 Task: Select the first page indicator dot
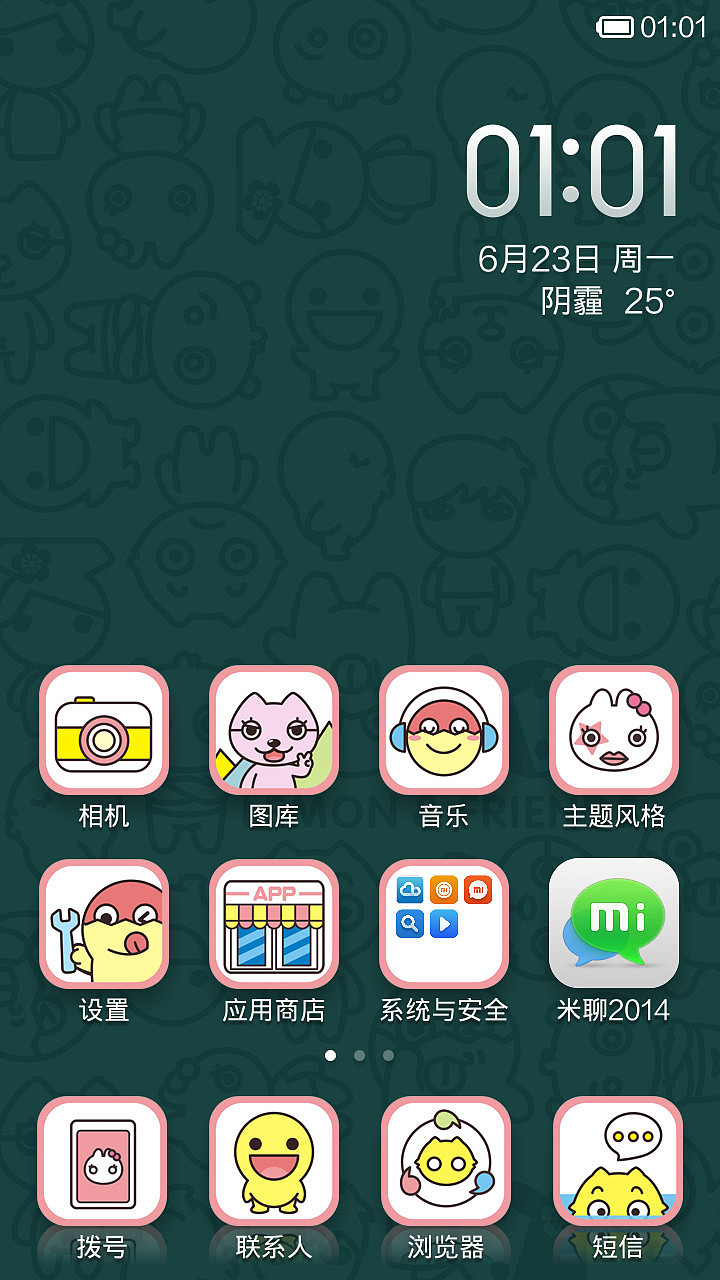pyautogui.click(x=331, y=1054)
